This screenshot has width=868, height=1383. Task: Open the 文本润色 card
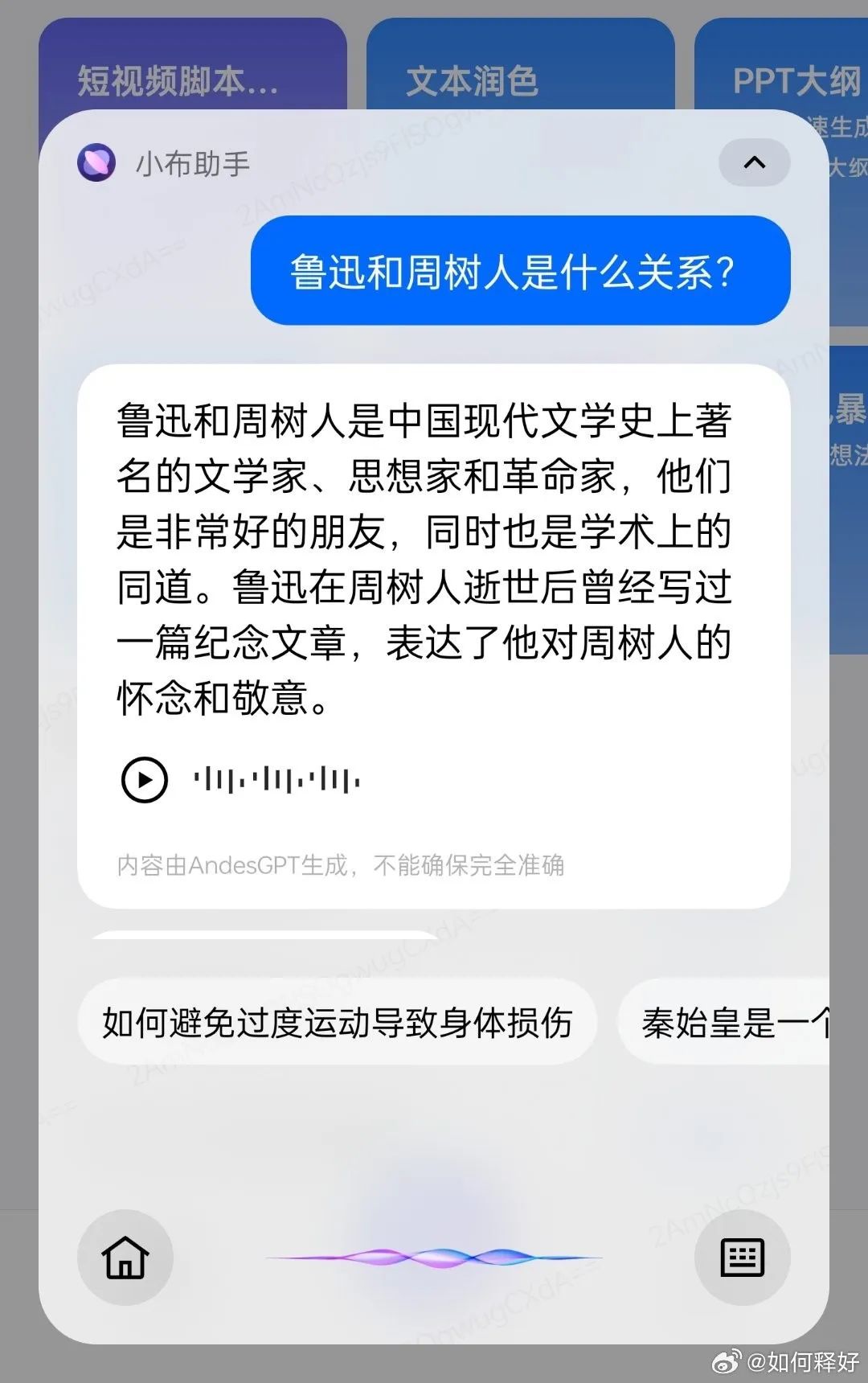pos(472,80)
